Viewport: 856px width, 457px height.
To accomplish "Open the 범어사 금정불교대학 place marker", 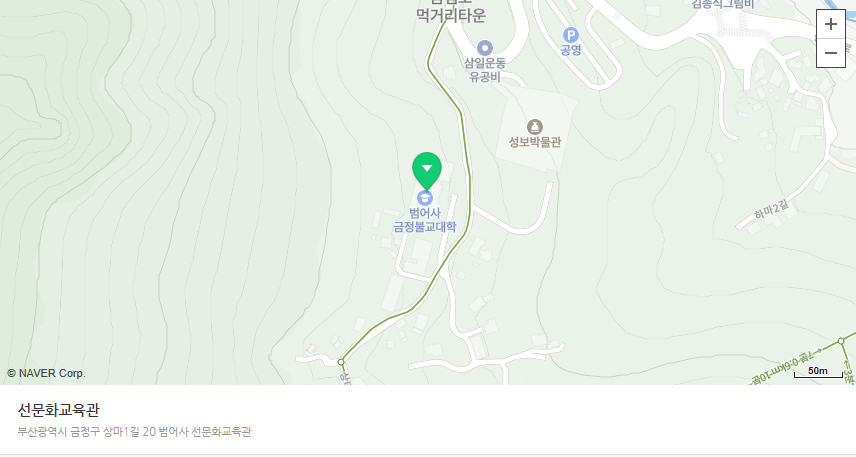I will coord(426,197).
